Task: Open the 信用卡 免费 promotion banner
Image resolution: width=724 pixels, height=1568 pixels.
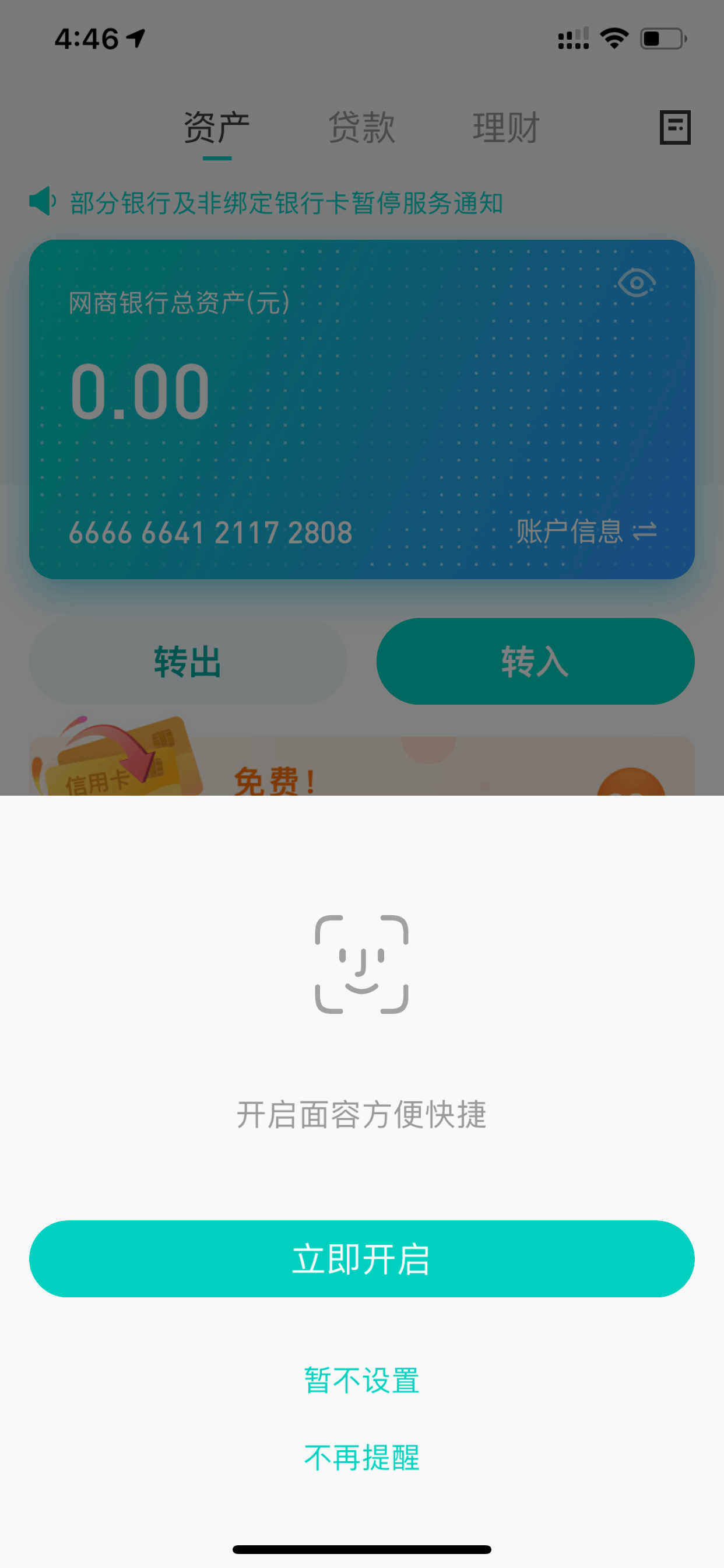Action: [362, 766]
